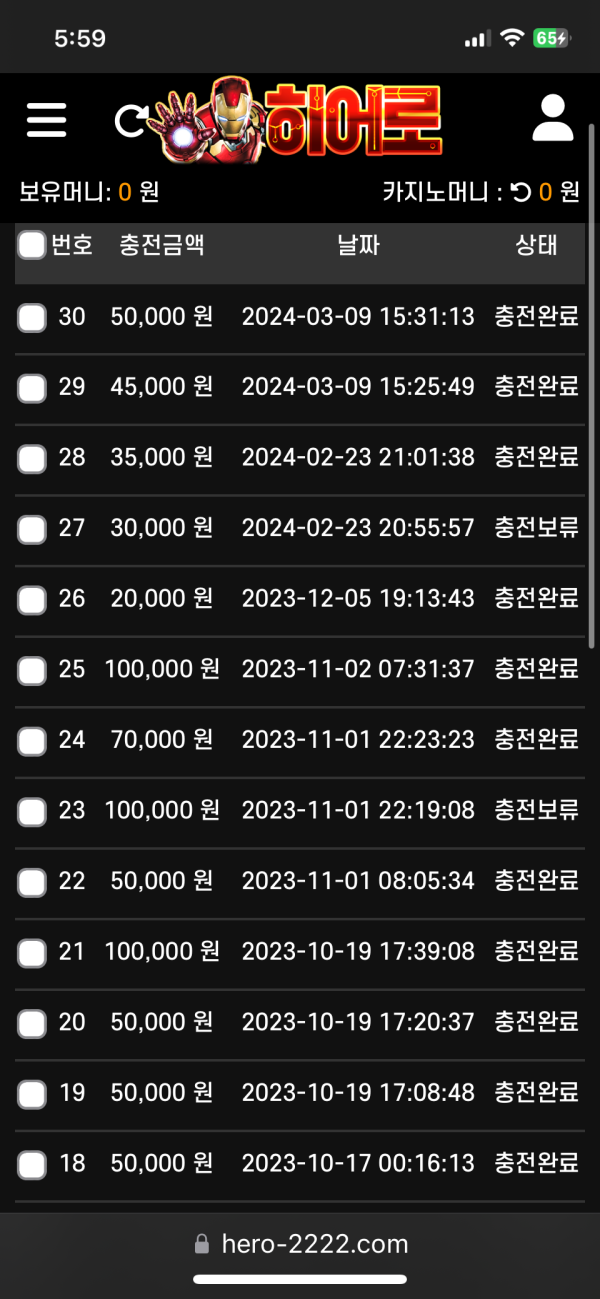Check row 23's checkbox
600x1299 pixels.
tap(32, 811)
